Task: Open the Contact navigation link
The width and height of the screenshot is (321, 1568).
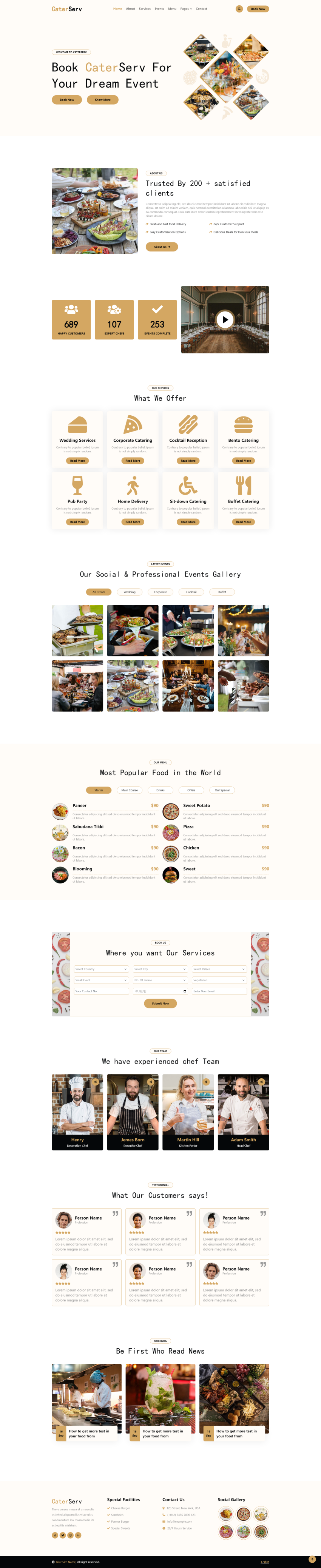Action: pos(201,9)
